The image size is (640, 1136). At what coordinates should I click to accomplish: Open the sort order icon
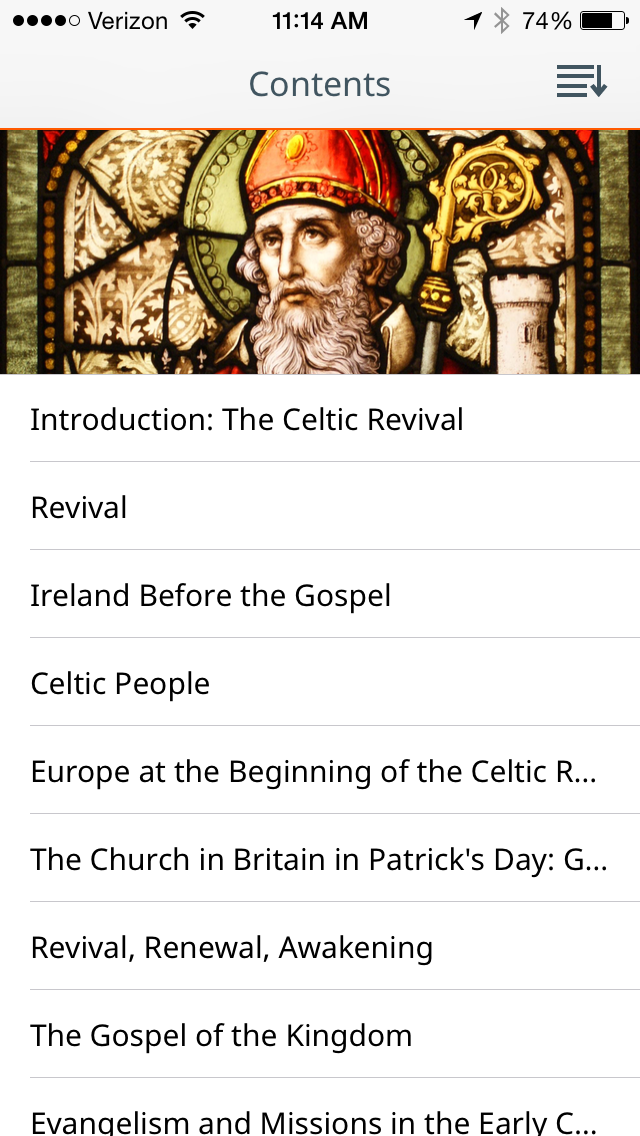pos(581,82)
